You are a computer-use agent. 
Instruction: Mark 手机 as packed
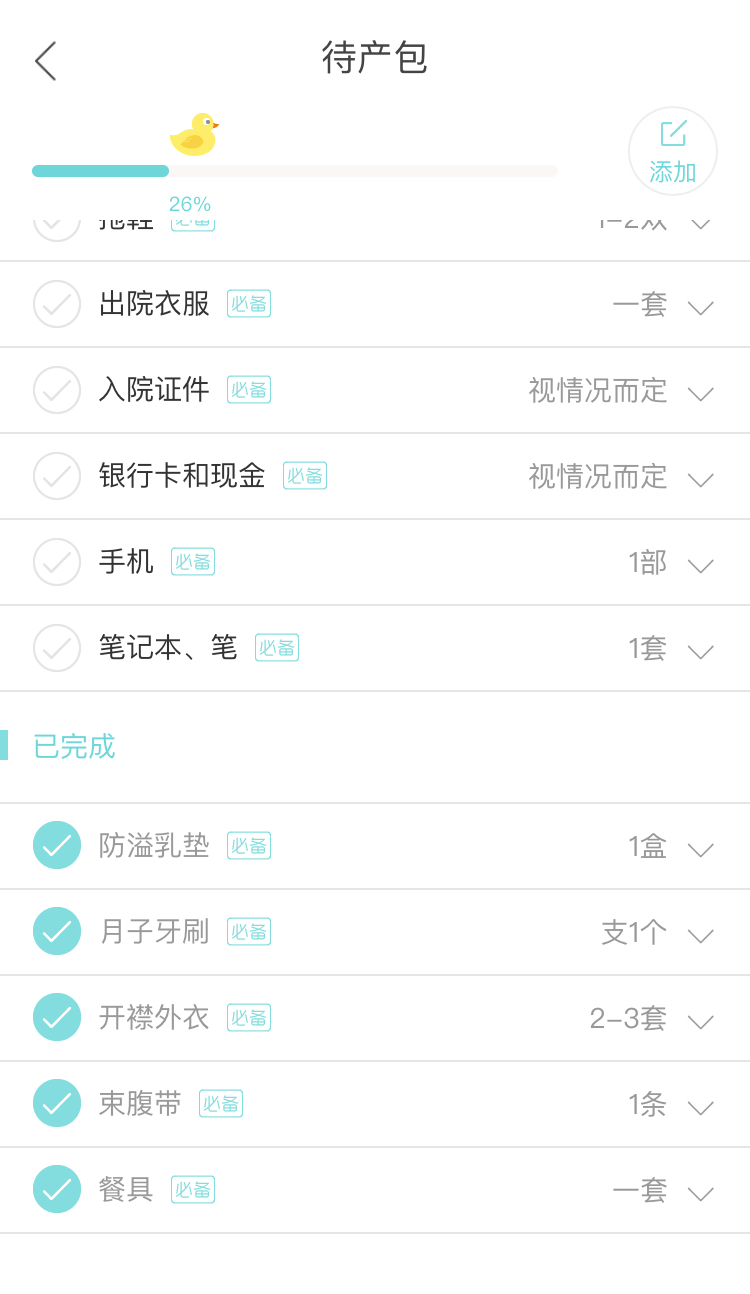pyautogui.click(x=57, y=562)
